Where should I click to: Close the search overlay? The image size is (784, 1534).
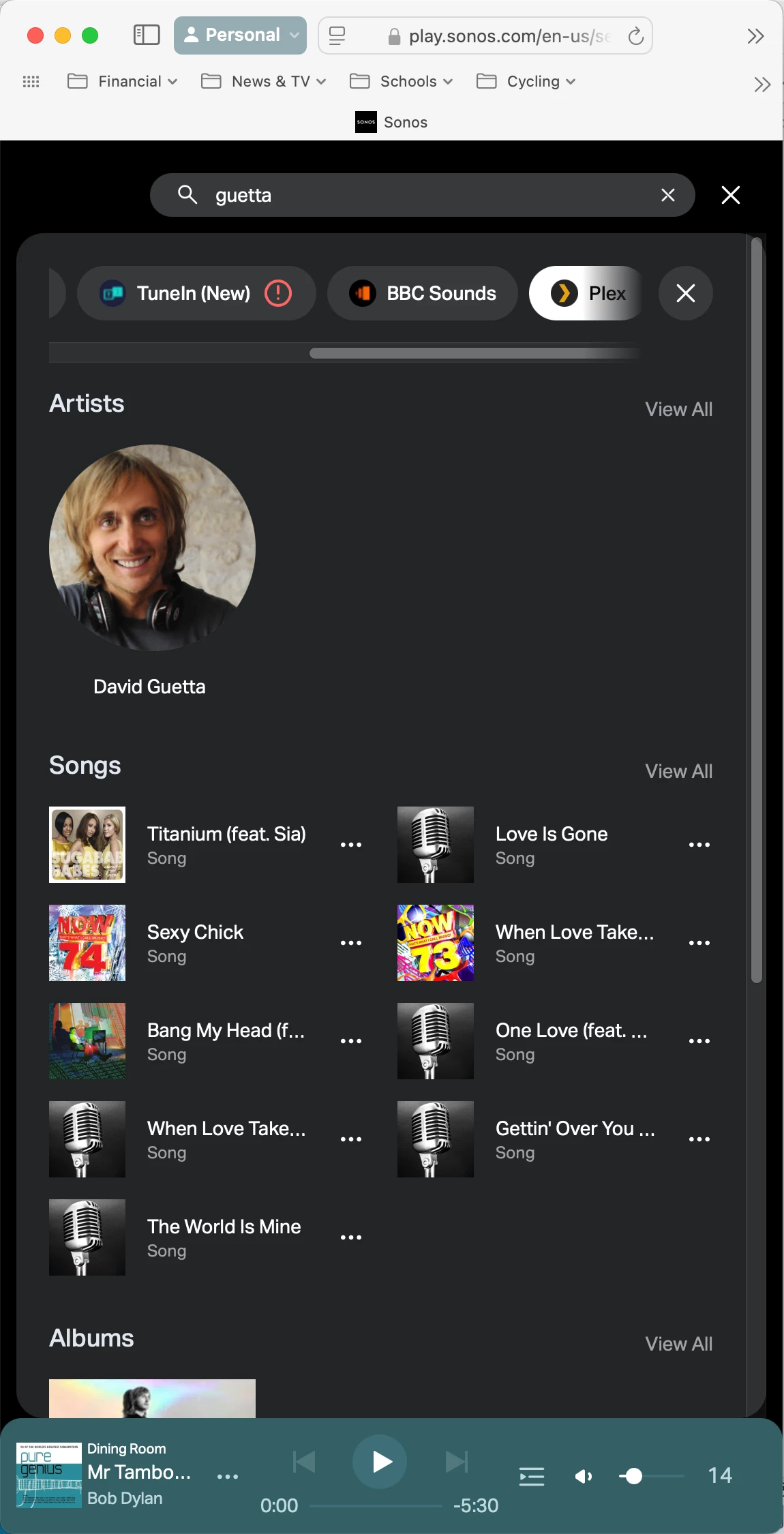[x=731, y=195]
